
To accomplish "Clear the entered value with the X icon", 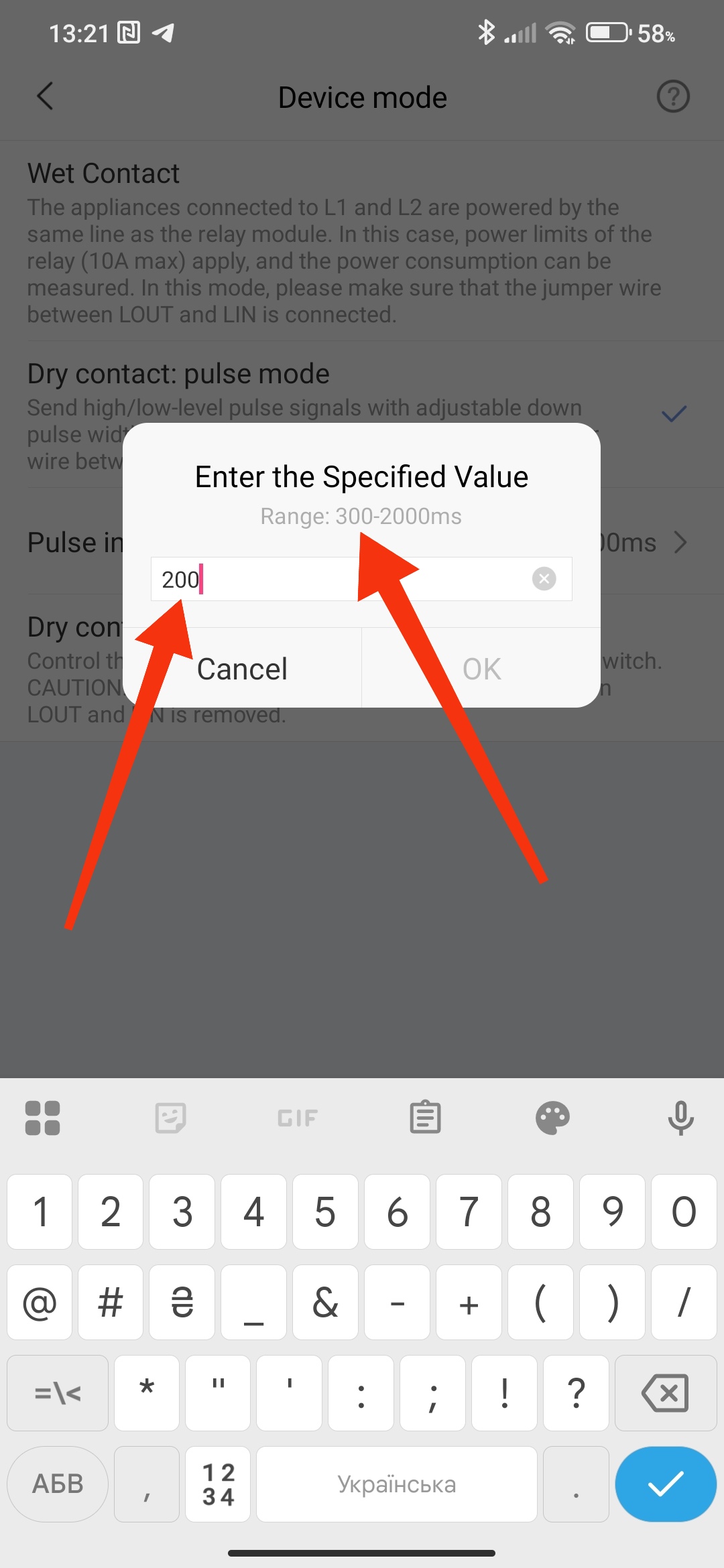I will click(x=544, y=578).
